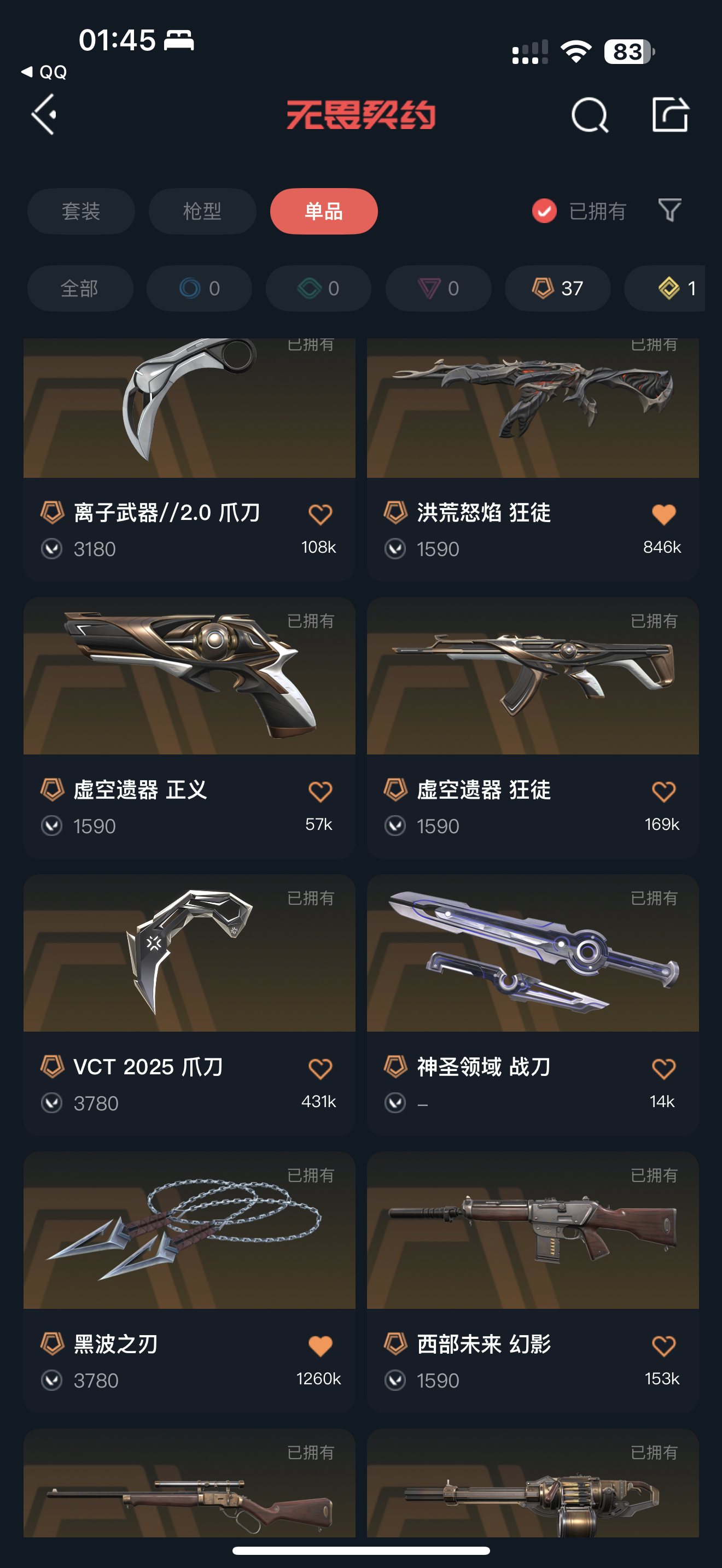Return to QQ via the status bar link
This screenshot has width=722, height=1568.
tap(44, 72)
